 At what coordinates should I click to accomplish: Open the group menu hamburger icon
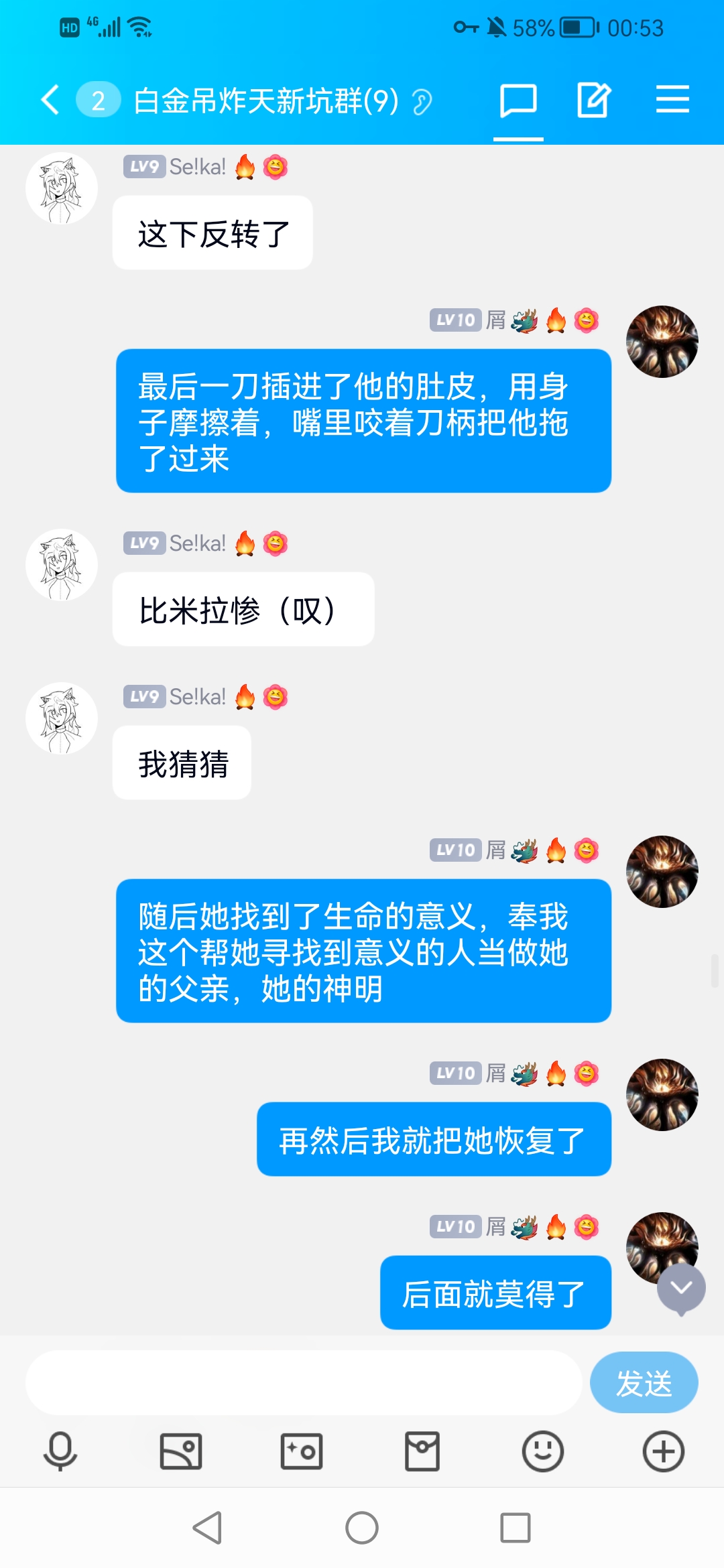tap(672, 101)
